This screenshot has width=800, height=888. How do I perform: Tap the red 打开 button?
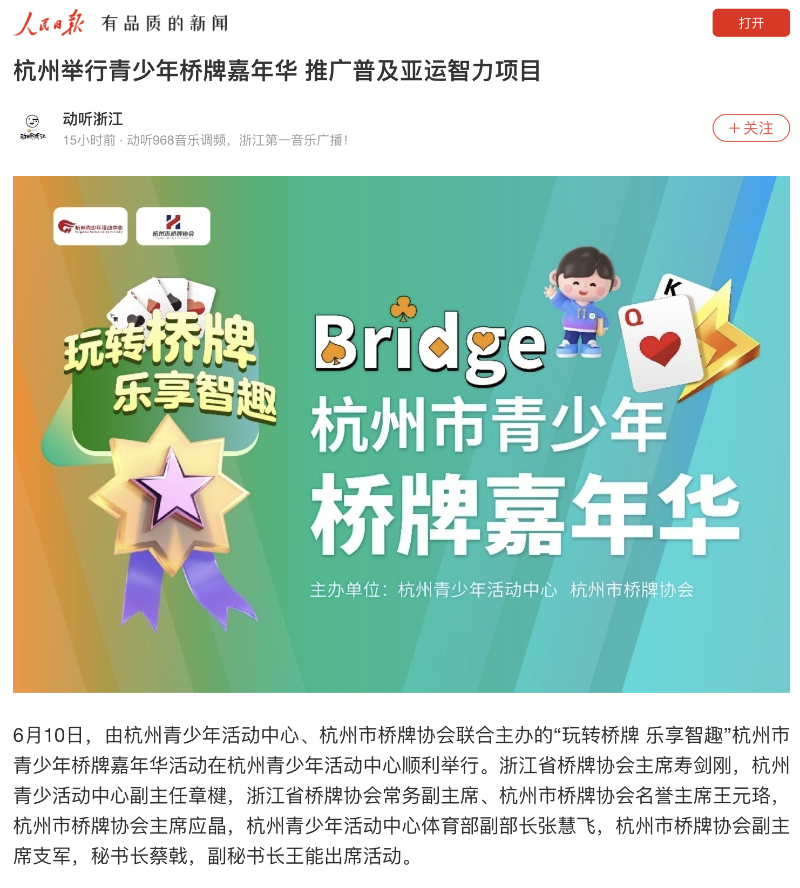[750, 23]
